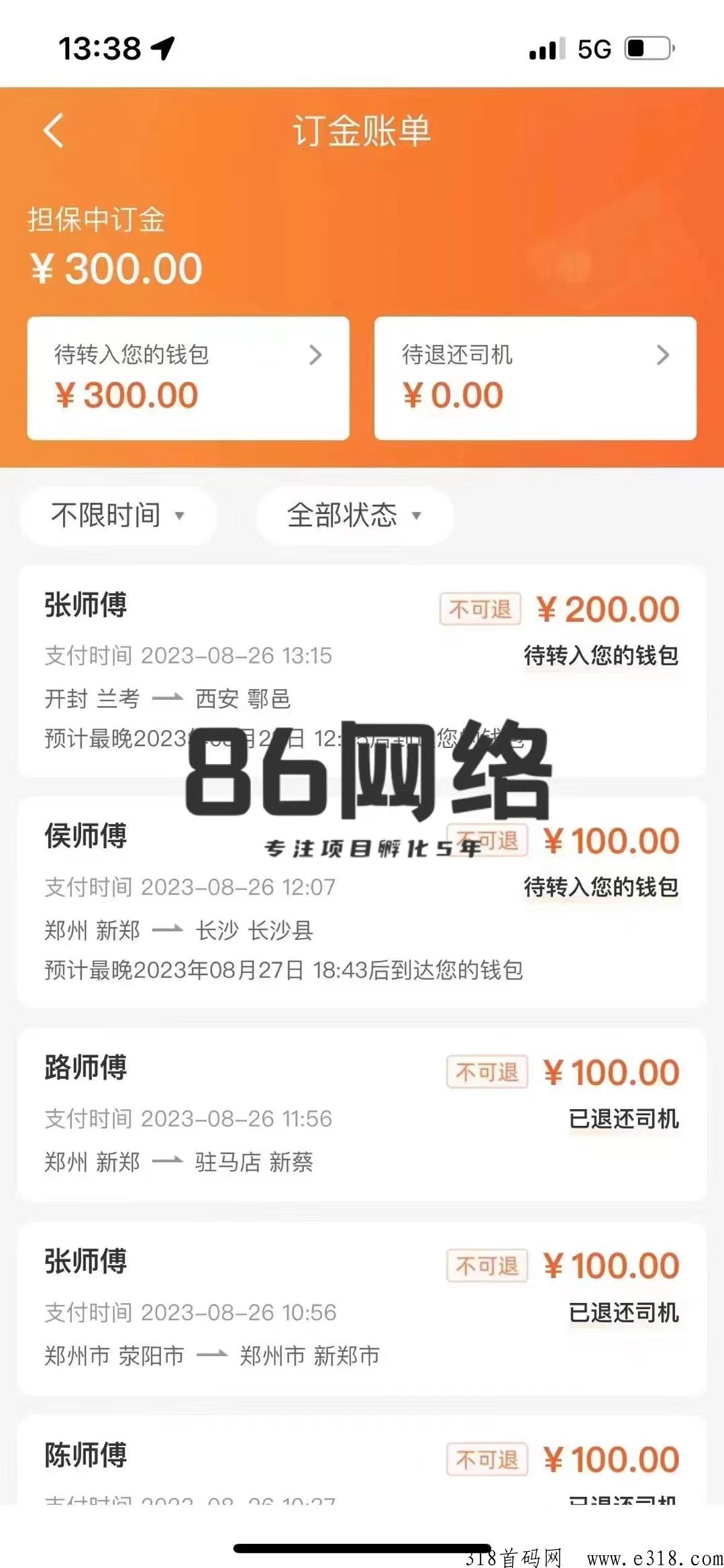Open 待转入您的钱包 ¥300.00 card
The height and width of the screenshot is (1568, 724).
(188, 378)
